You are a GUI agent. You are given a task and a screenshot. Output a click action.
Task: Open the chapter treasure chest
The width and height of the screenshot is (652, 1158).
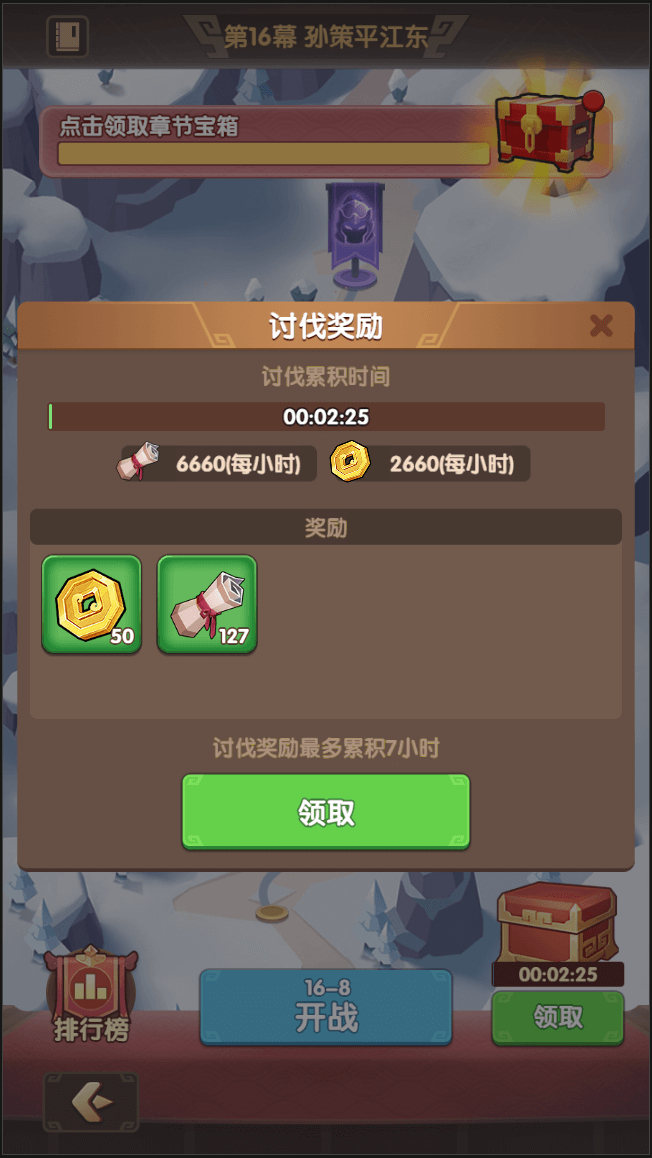tap(549, 130)
